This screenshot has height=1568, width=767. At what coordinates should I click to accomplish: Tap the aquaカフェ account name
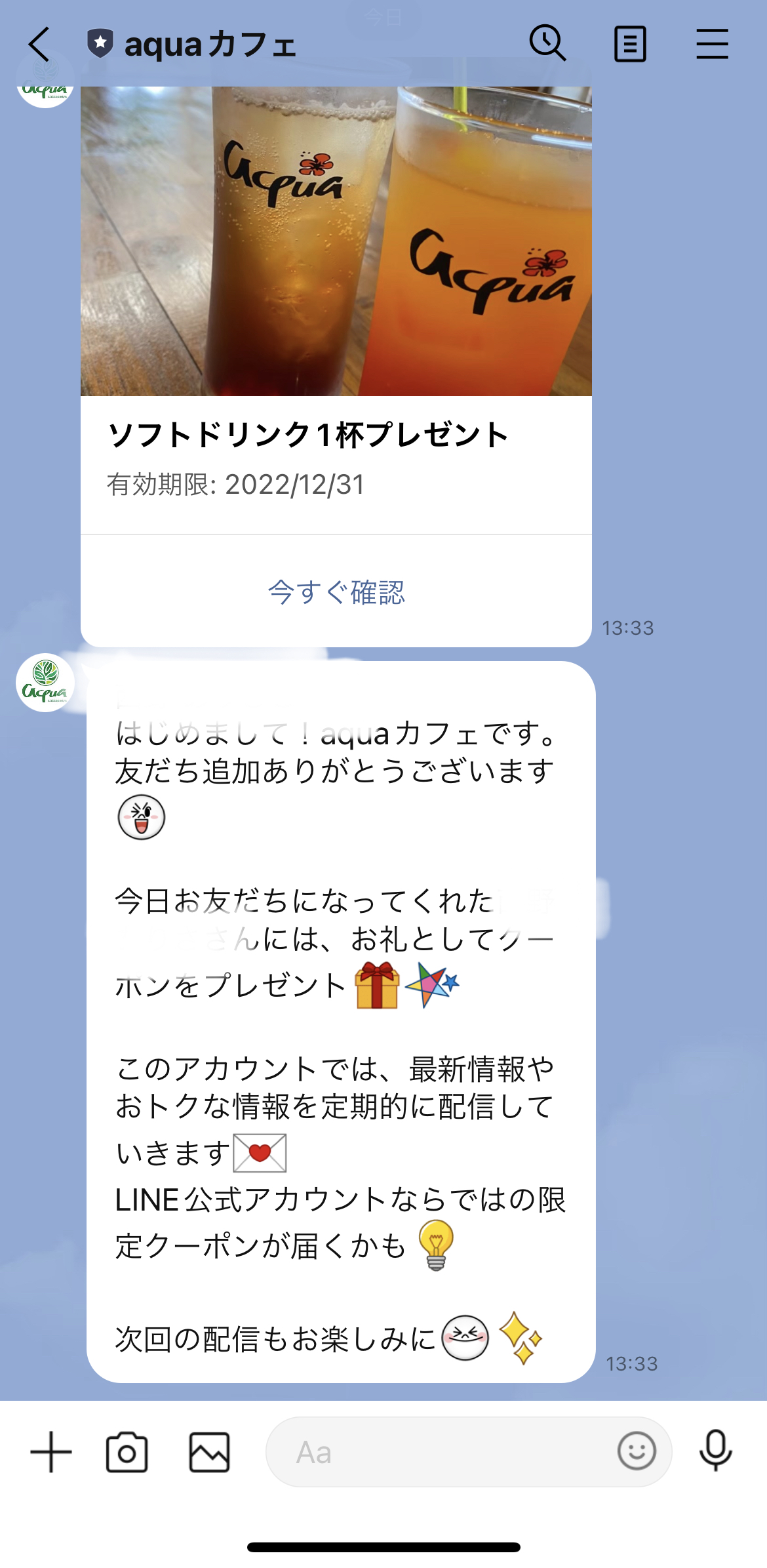208,43
